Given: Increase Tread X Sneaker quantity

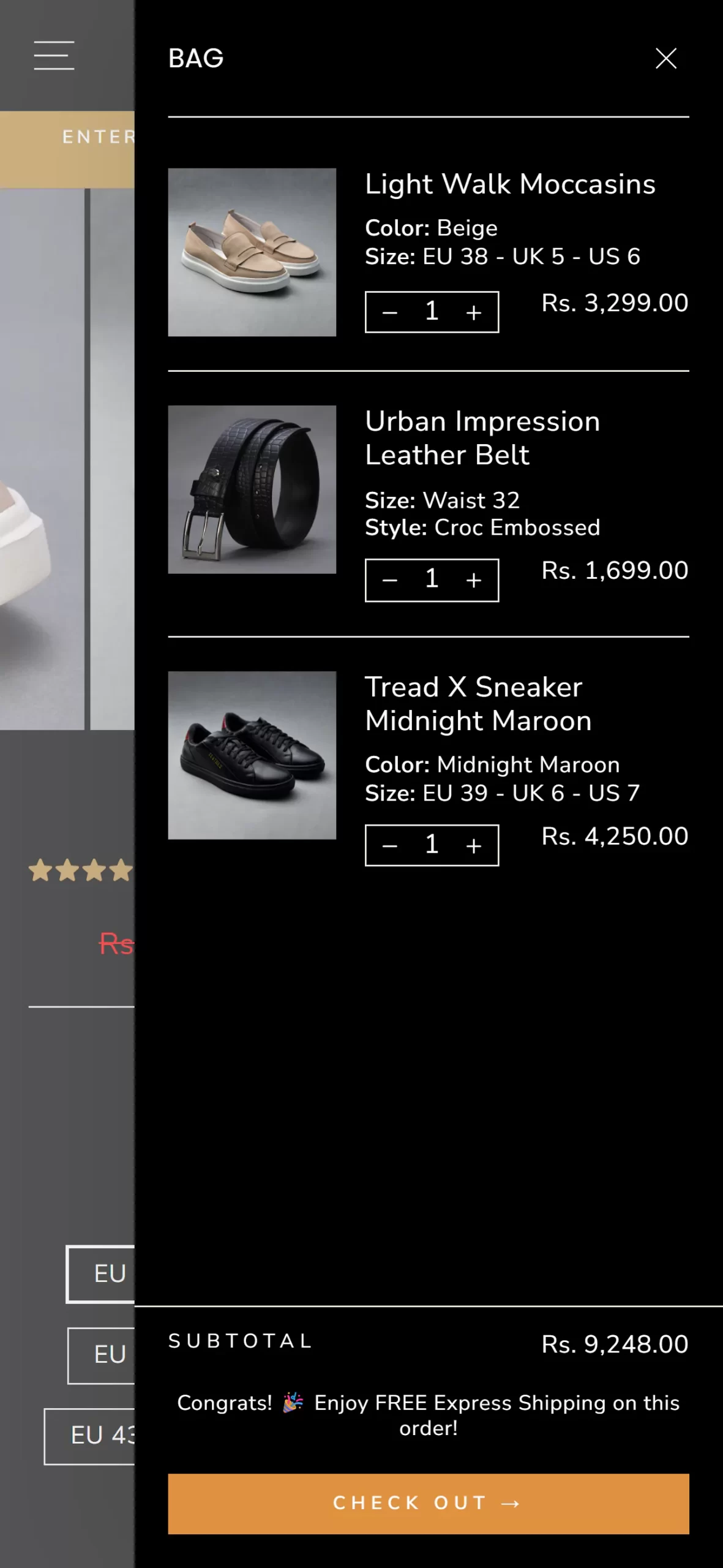Looking at the screenshot, I should pos(473,846).
